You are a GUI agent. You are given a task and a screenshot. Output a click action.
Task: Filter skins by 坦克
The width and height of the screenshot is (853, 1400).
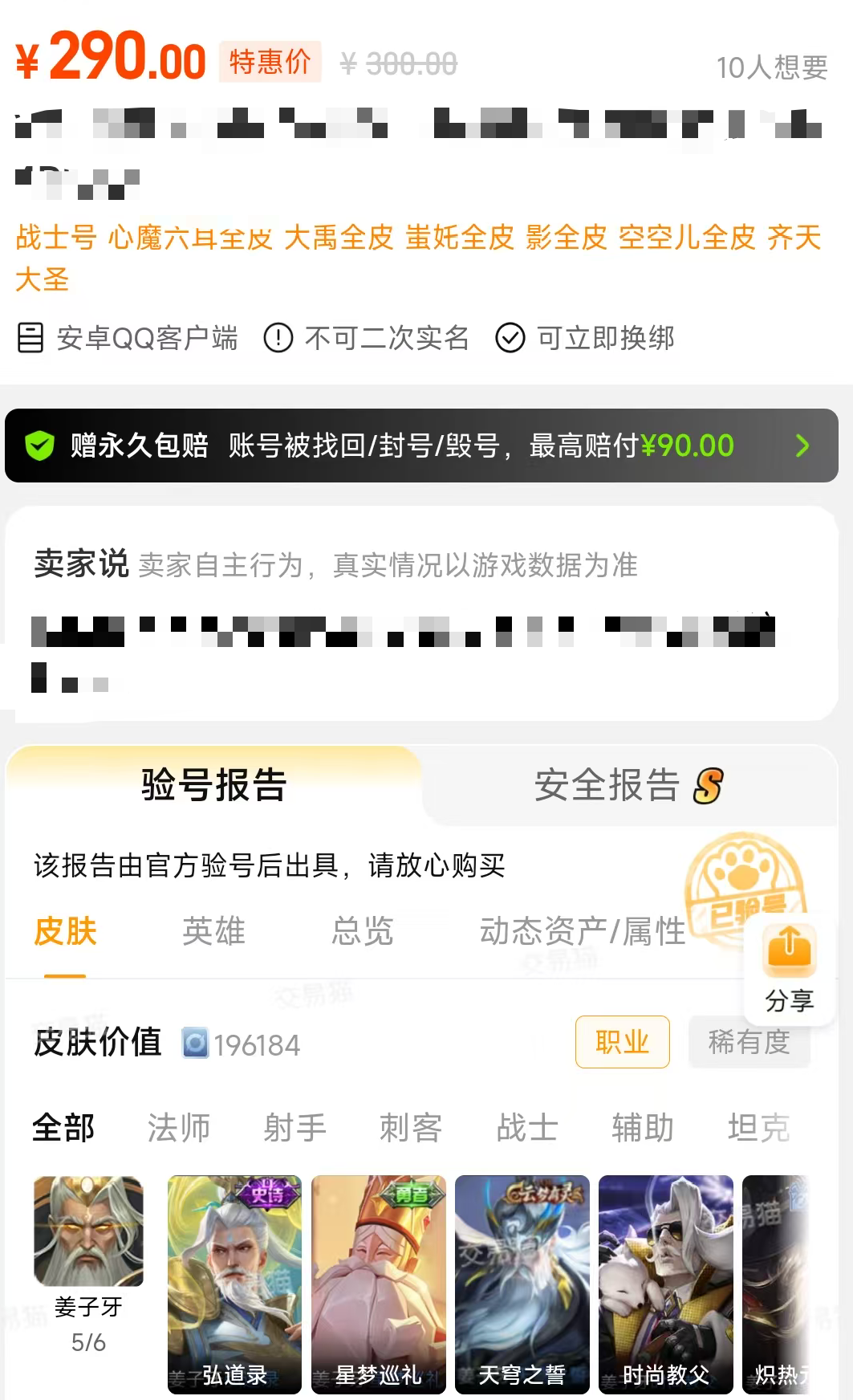coord(759,1127)
